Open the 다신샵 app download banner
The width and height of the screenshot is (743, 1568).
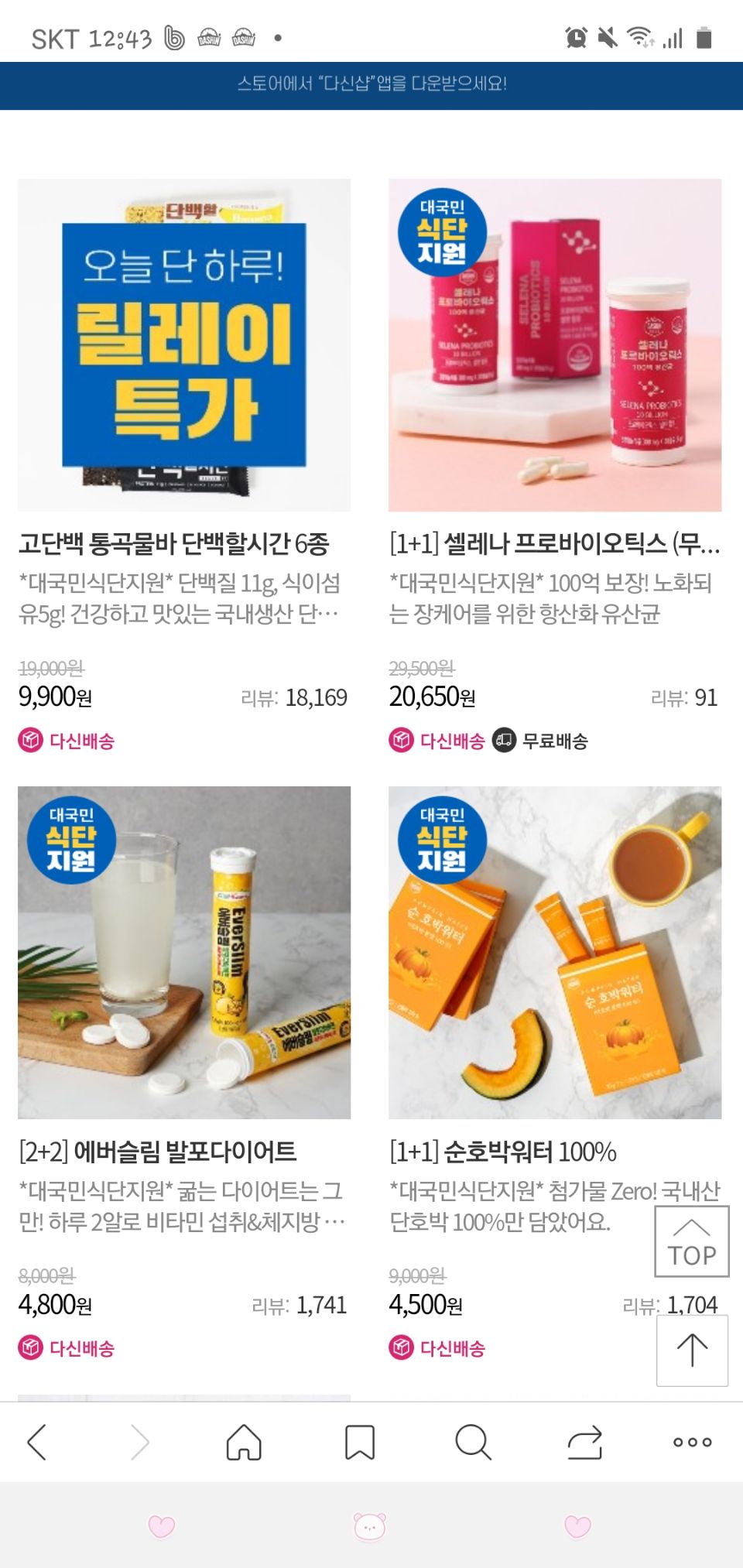point(371,84)
